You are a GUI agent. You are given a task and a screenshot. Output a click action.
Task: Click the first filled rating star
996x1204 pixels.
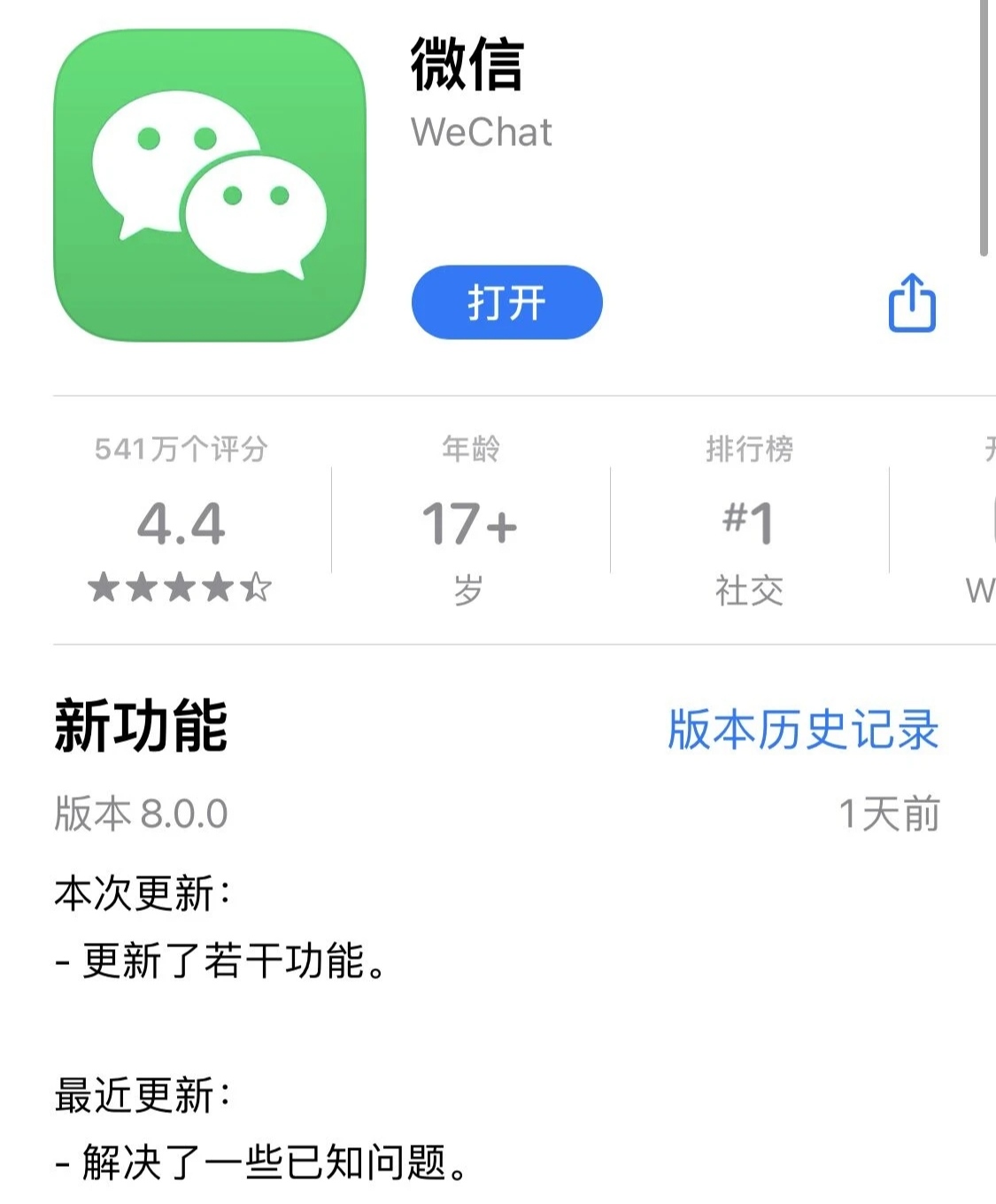pos(103,587)
